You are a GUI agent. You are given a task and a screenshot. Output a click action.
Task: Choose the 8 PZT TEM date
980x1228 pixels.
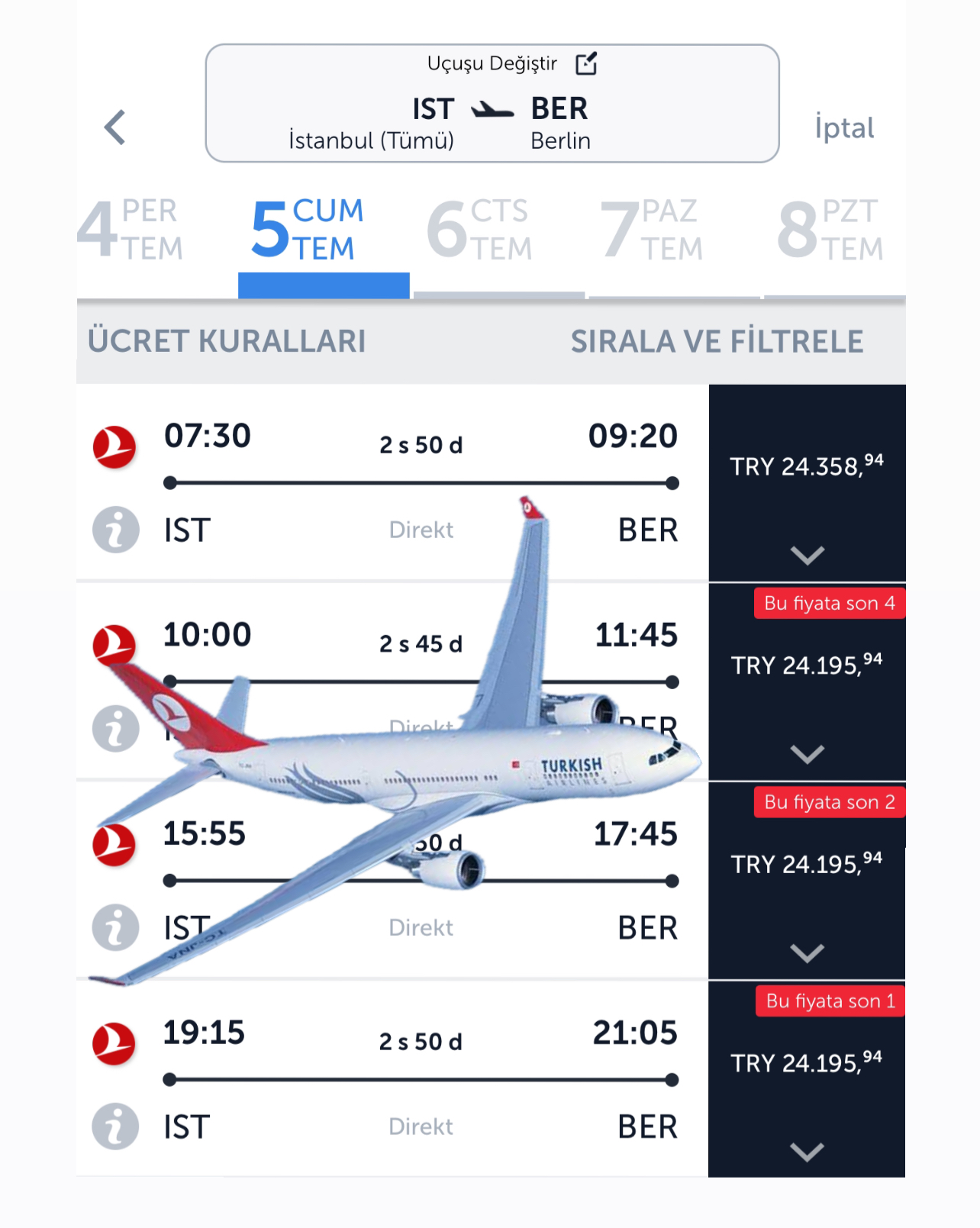(831, 230)
